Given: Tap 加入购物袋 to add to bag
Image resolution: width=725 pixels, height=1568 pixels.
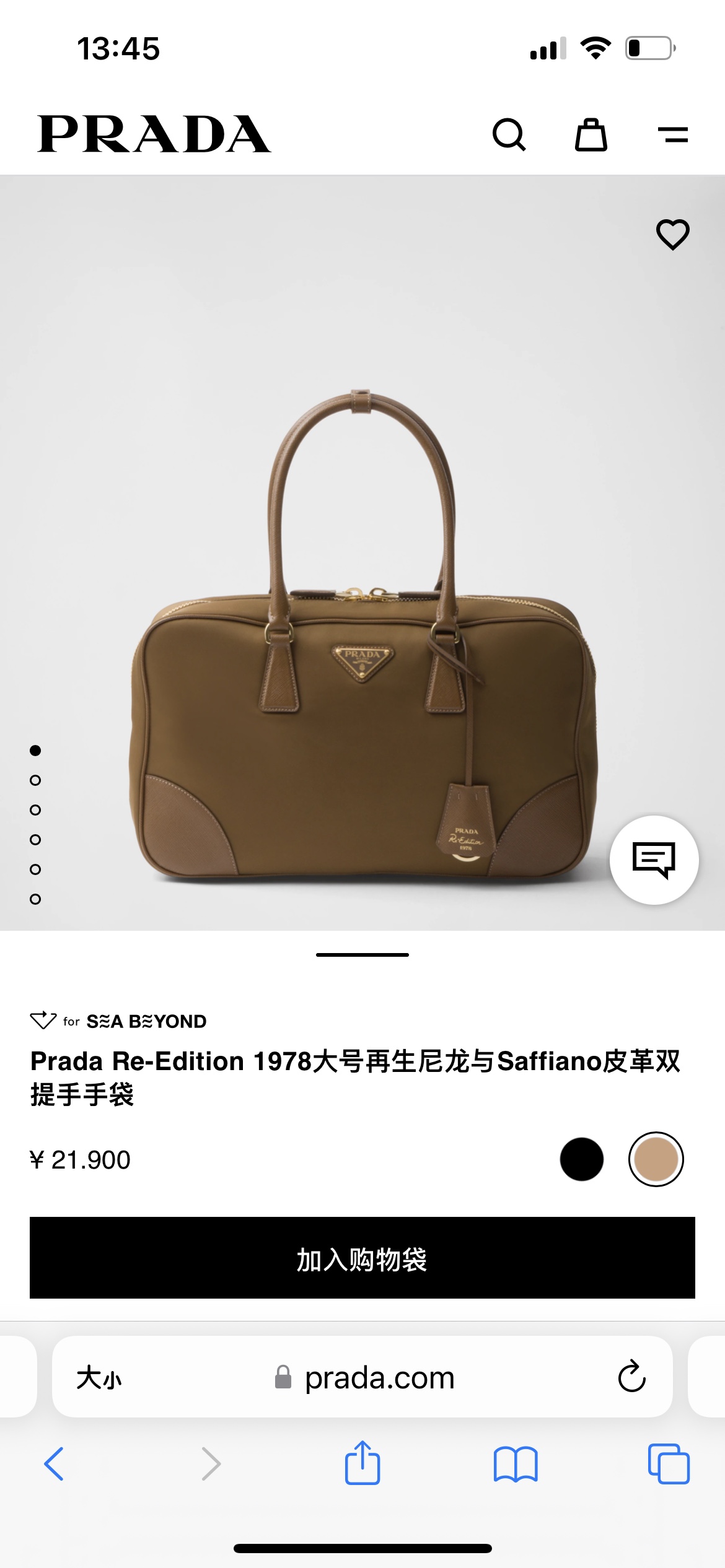Looking at the screenshot, I should (x=362, y=1258).
